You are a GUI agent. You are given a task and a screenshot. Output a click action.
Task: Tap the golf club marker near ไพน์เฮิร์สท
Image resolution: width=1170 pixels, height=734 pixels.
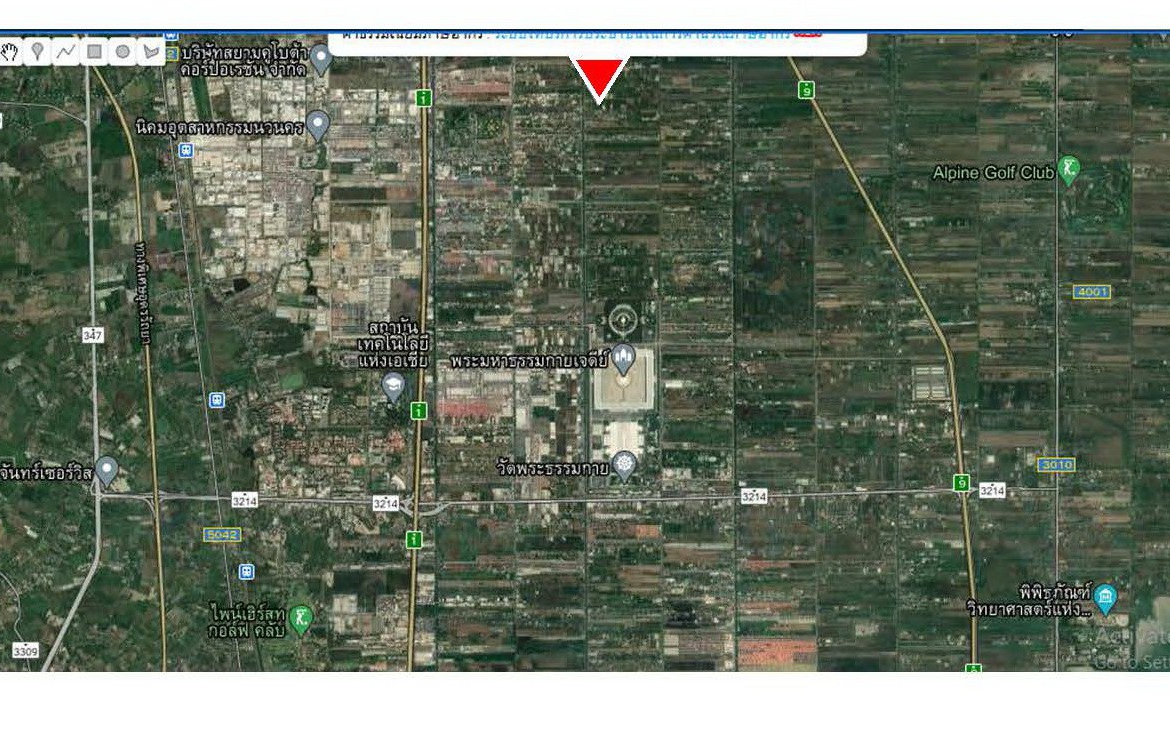(x=301, y=620)
